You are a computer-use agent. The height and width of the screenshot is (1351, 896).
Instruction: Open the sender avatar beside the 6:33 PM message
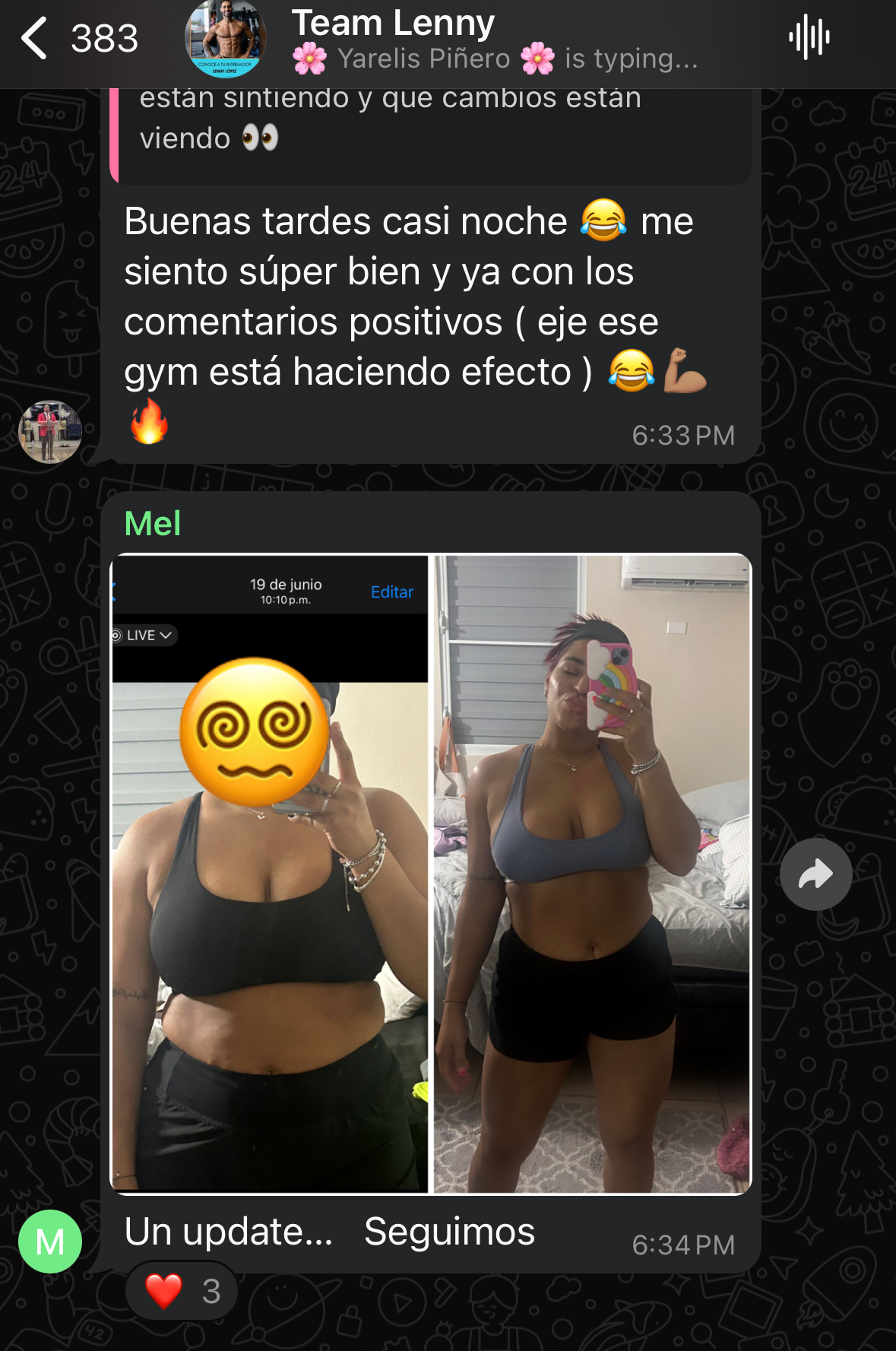pos(50,432)
